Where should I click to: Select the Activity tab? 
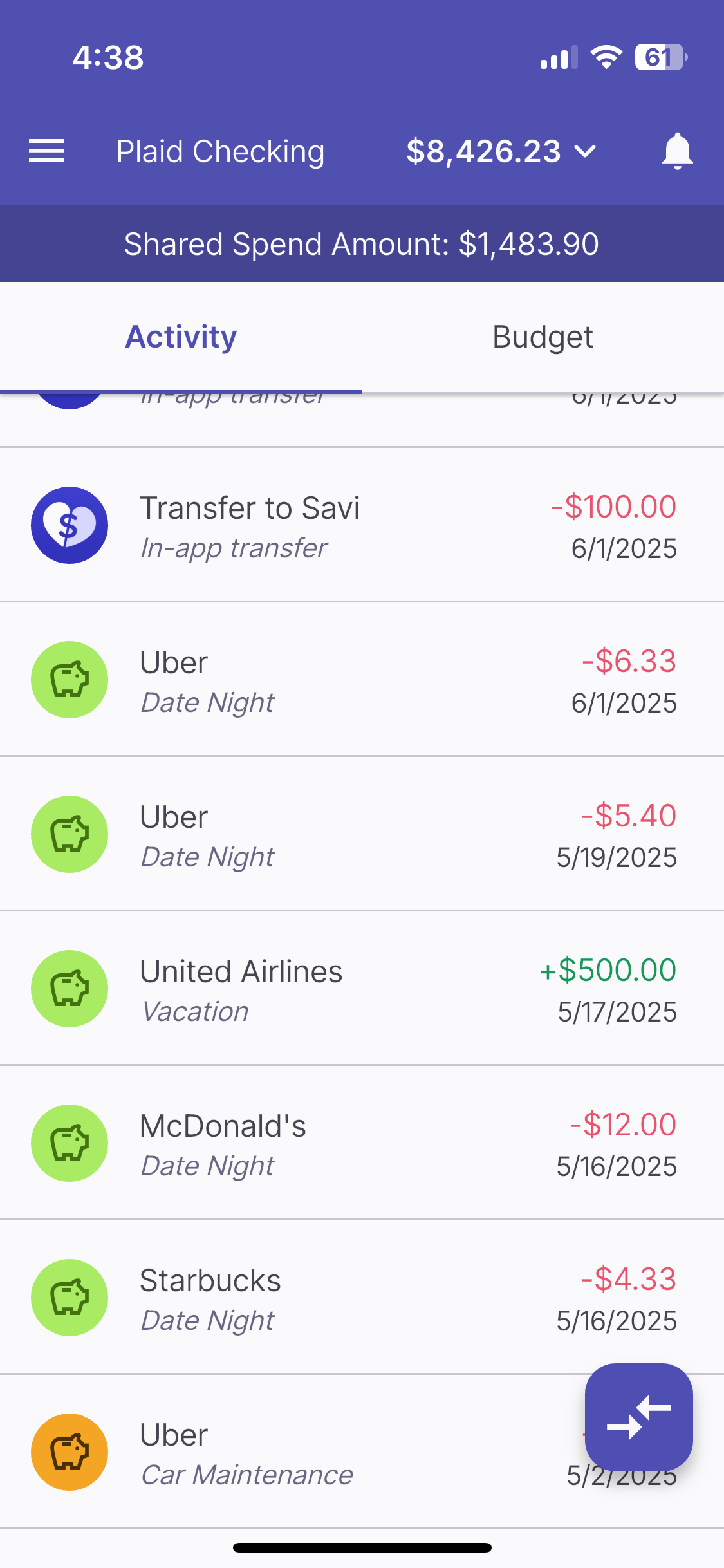coord(181,337)
